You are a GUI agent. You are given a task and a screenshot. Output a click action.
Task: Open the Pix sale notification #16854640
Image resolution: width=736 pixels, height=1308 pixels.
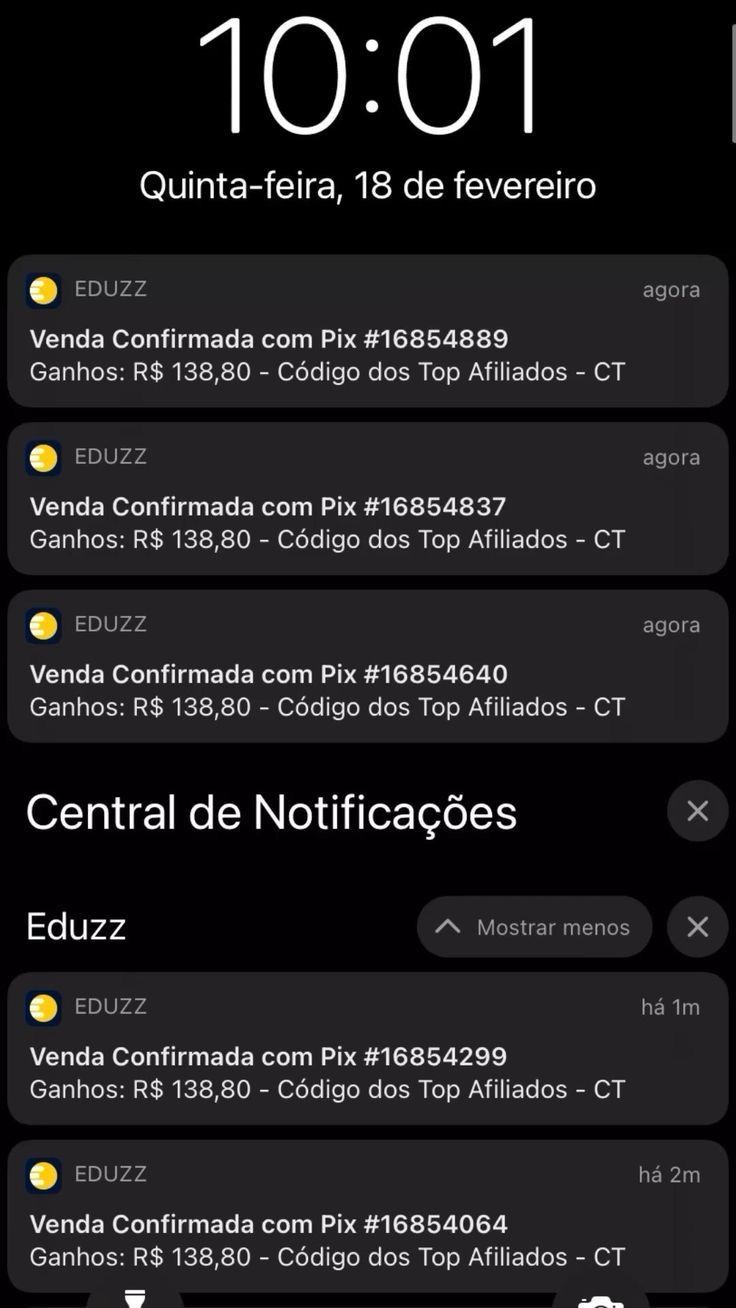pyautogui.click(x=367, y=666)
